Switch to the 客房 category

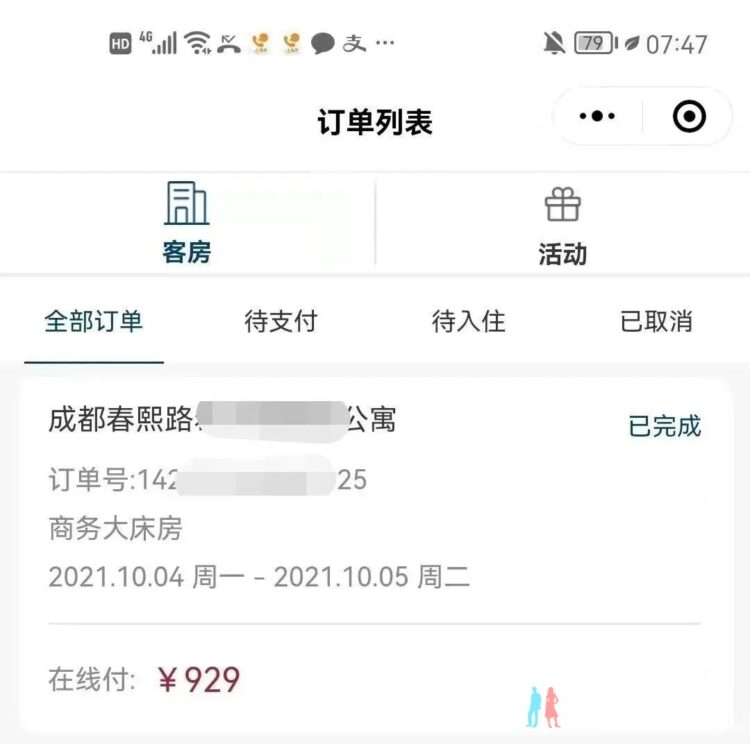[187, 223]
